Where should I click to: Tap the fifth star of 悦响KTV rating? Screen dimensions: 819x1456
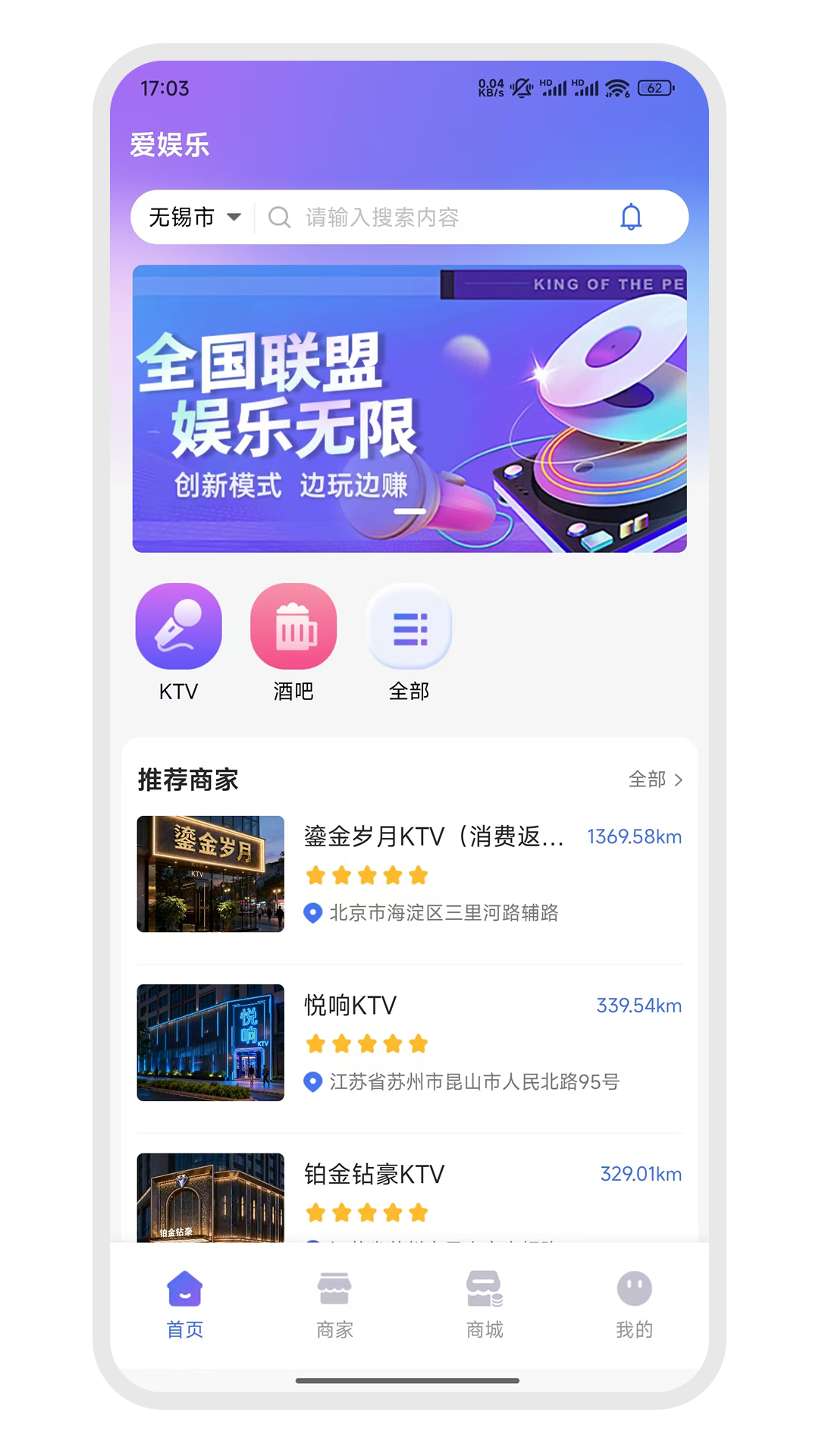pos(417,1043)
